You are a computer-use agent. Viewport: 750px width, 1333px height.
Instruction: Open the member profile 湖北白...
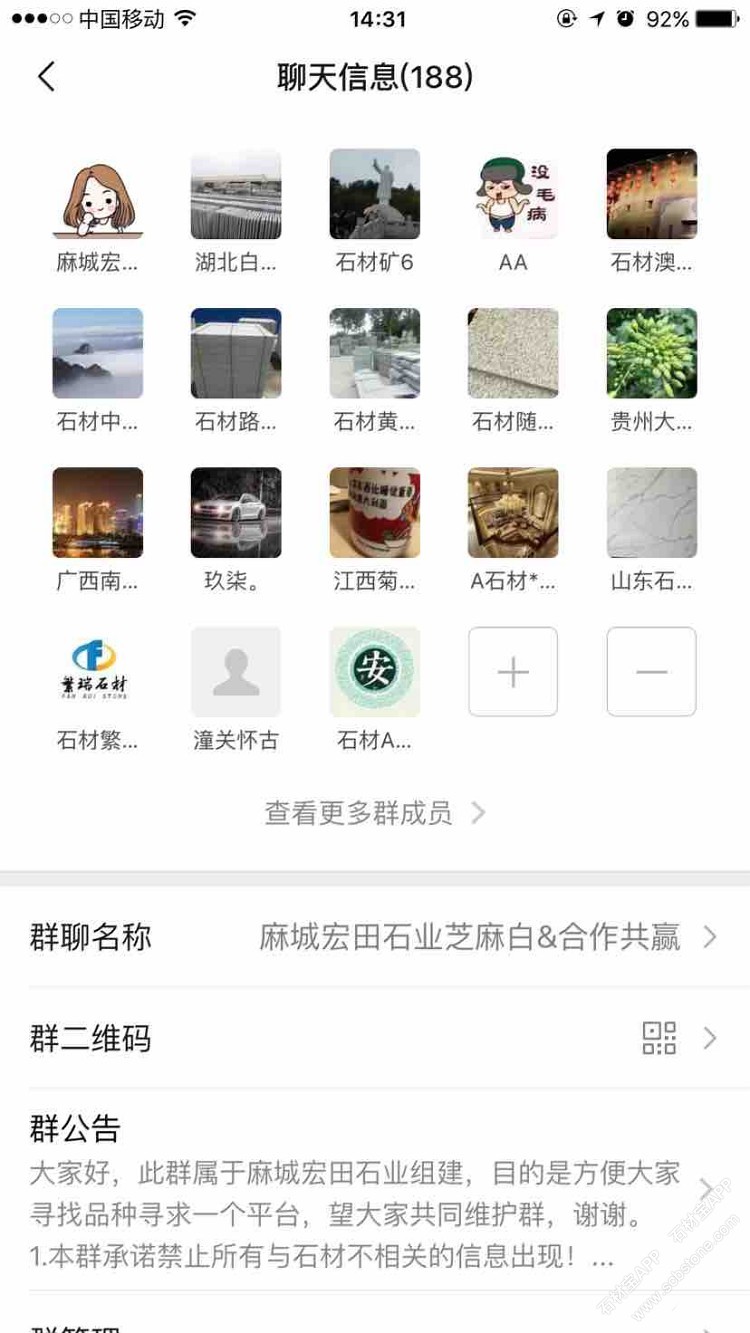(236, 194)
